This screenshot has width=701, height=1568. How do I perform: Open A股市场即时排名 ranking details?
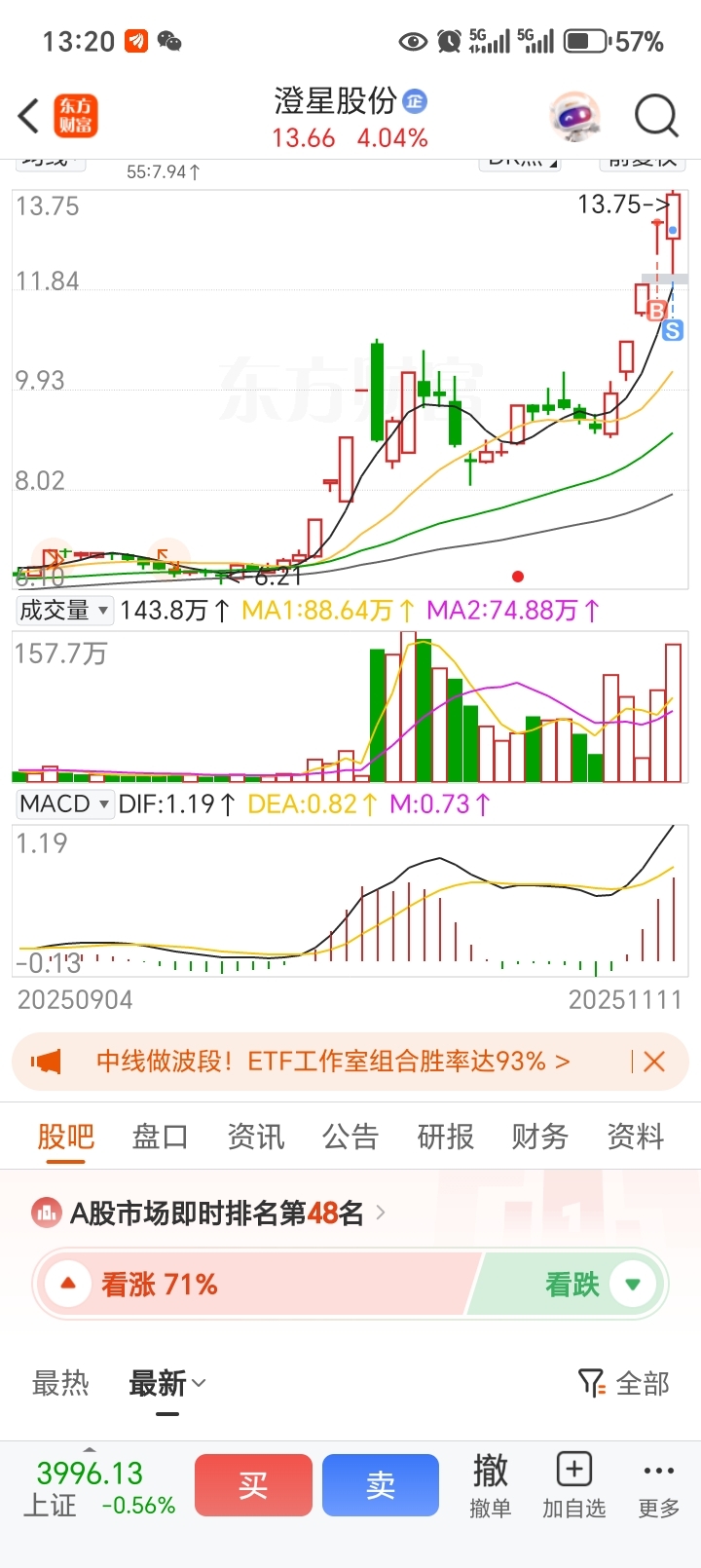216,1213
